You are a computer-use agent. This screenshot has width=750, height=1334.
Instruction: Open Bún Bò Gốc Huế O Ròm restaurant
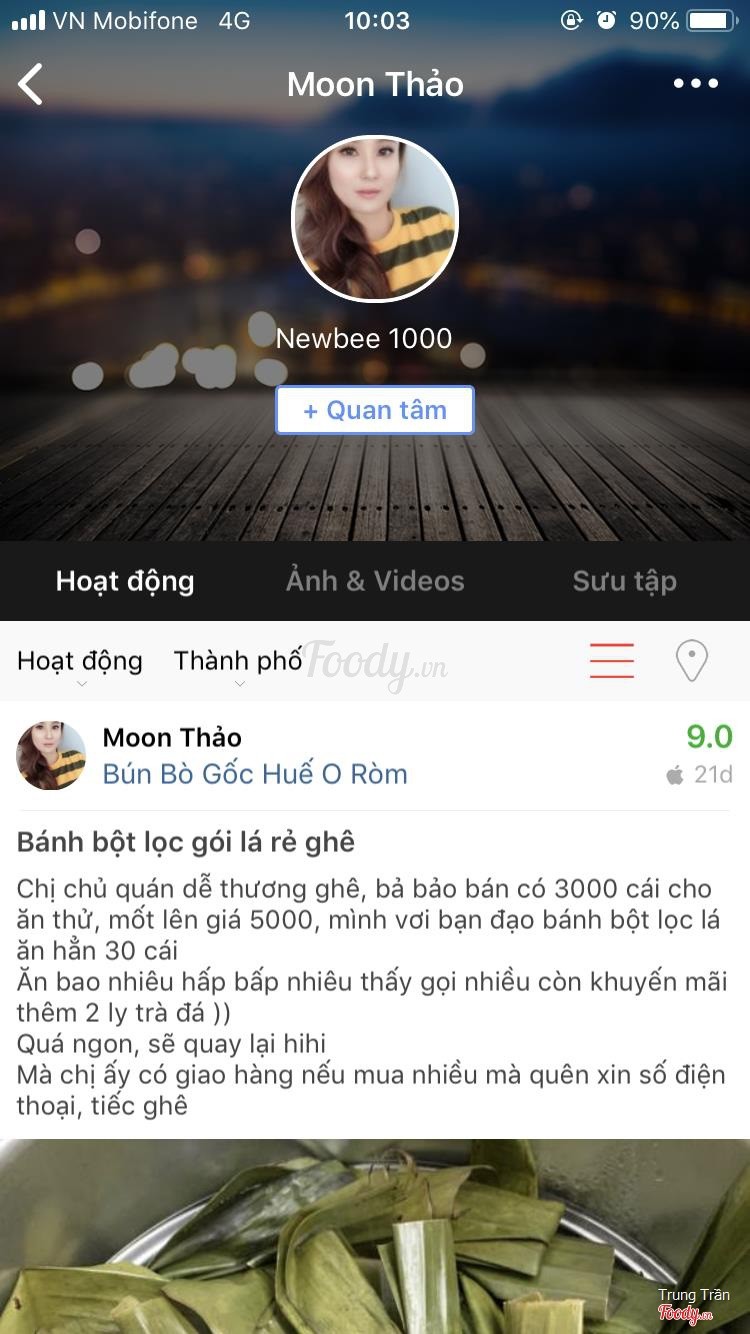[x=255, y=774]
